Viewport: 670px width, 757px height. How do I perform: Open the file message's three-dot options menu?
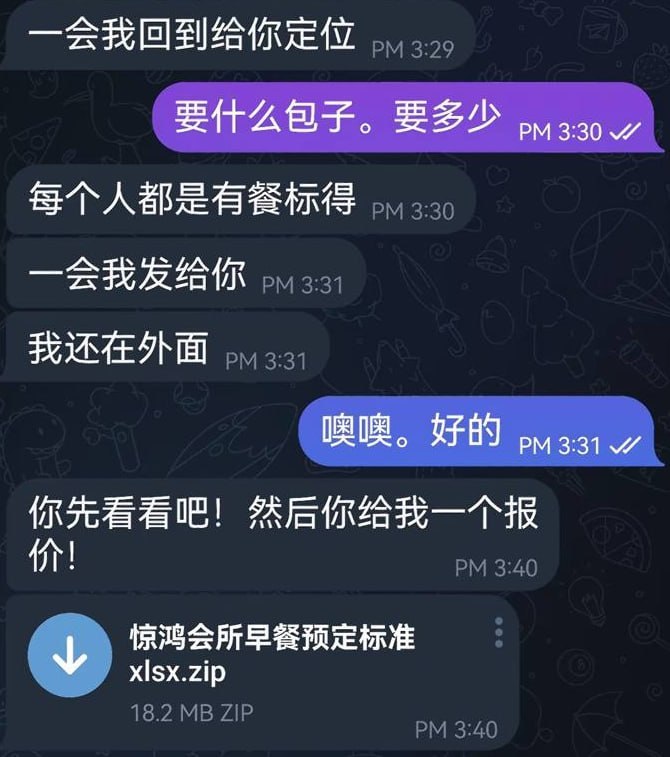pyautogui.click(x=498, y=632)
